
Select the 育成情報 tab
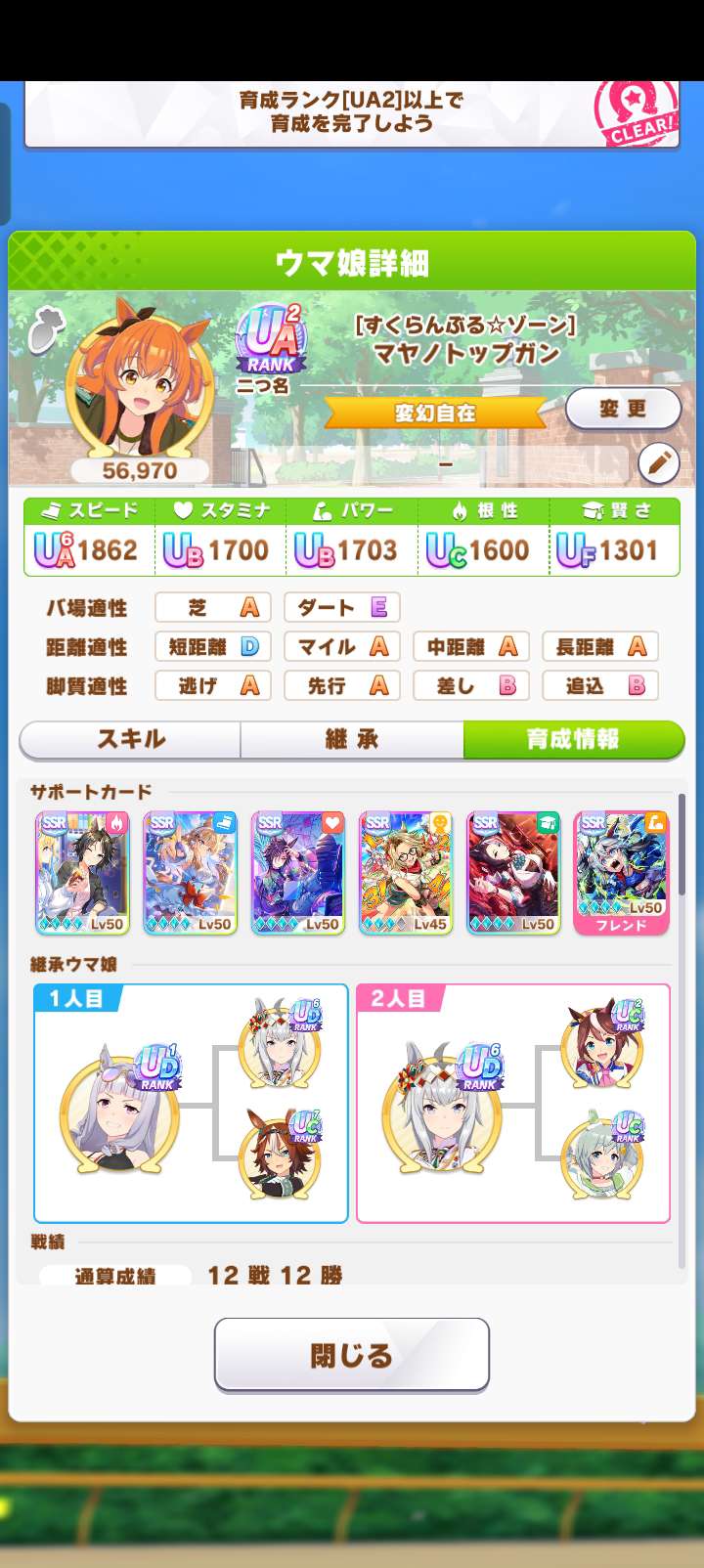573,740
